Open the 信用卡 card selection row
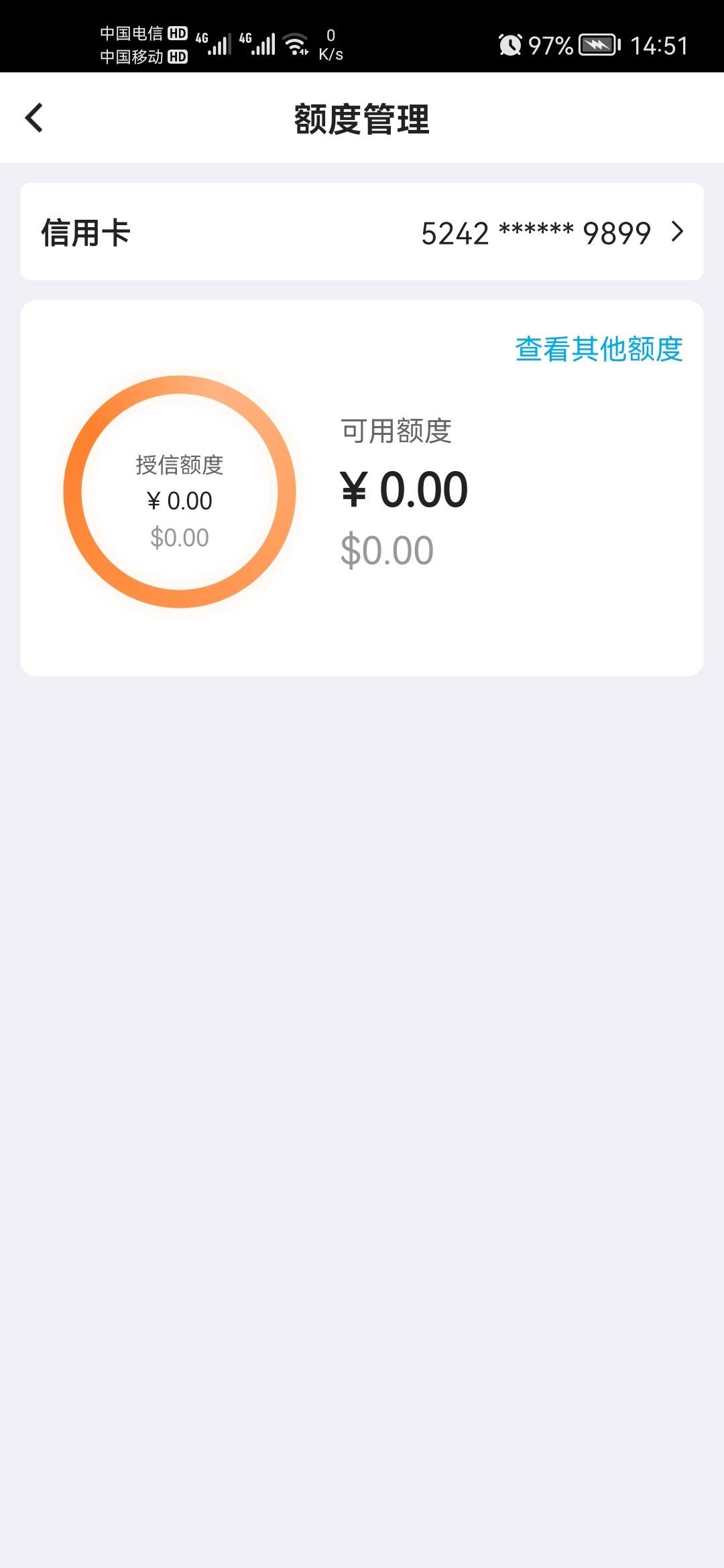The height and width of the screenshot is (1568, 724). pos(362,232)
